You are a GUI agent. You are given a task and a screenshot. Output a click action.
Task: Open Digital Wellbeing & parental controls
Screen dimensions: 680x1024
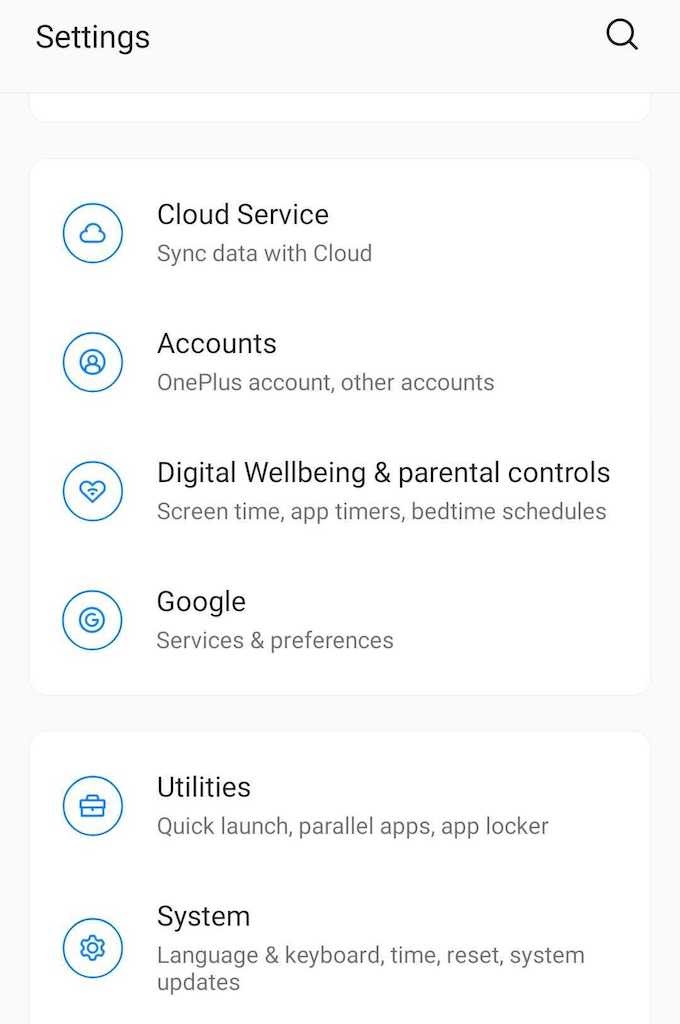pyautogui.click(x=340, y=491)
